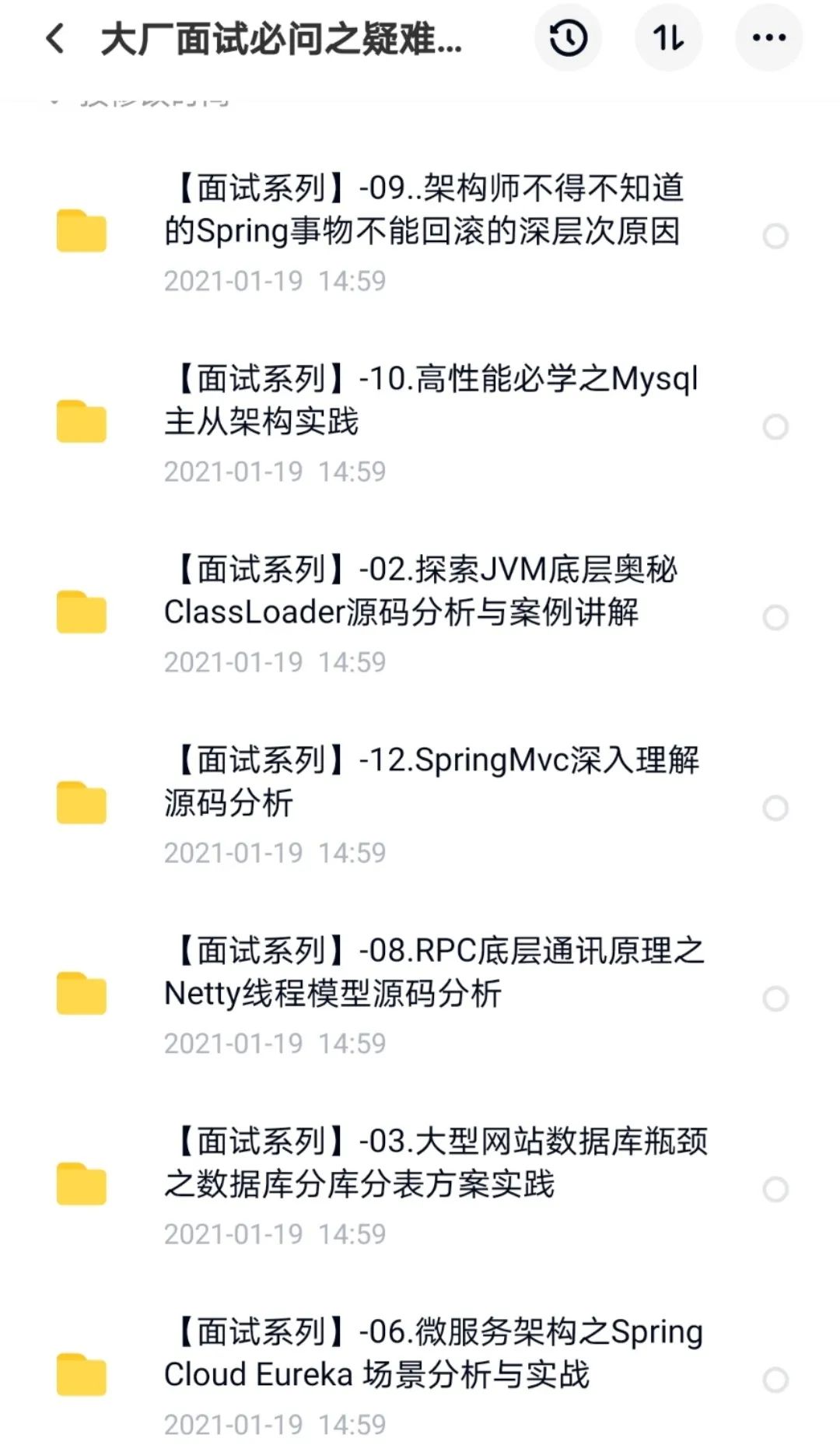Image resolution: width=840 pixels, height=1452 pixels.
Task: Open the recent history clock icon
Action: (568, 38)
